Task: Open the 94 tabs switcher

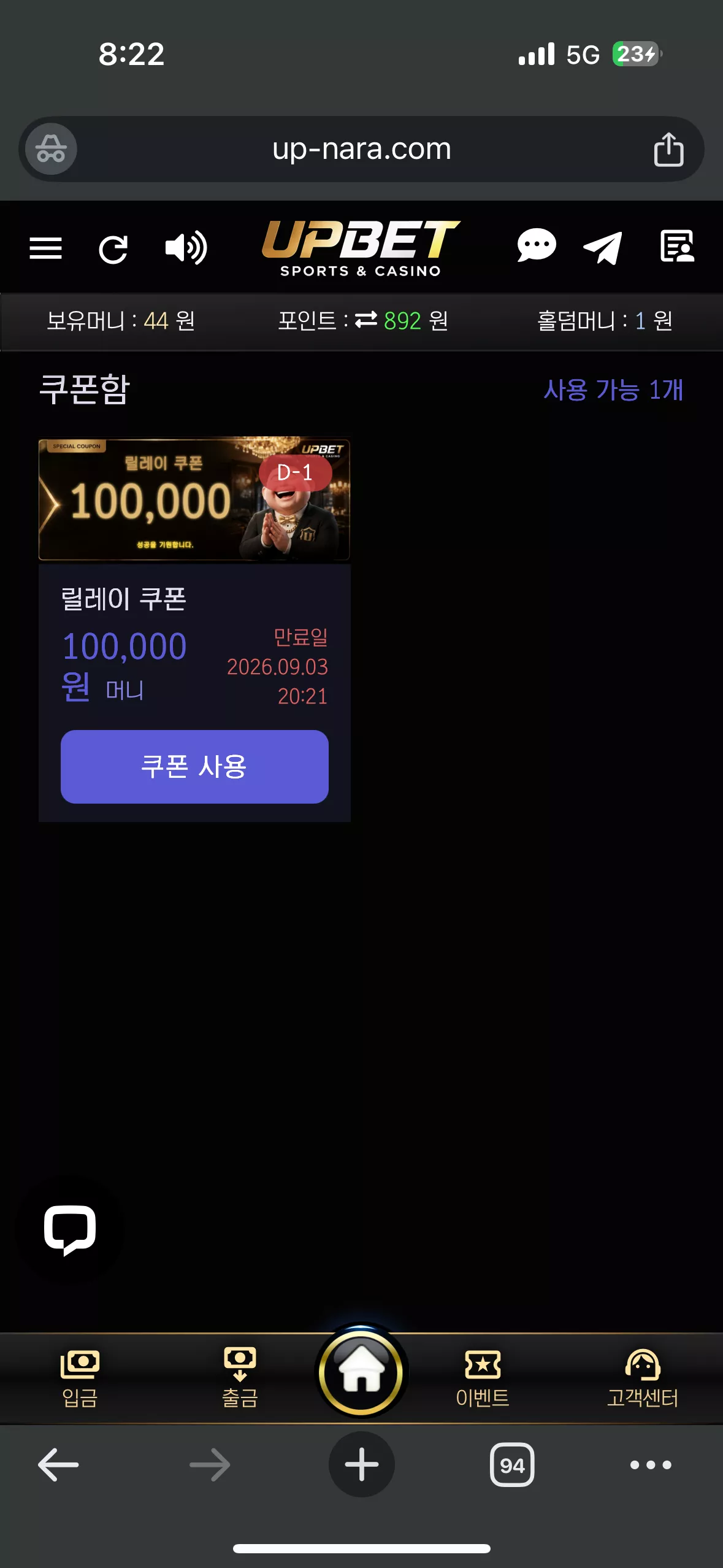Action: [512, 1464]
